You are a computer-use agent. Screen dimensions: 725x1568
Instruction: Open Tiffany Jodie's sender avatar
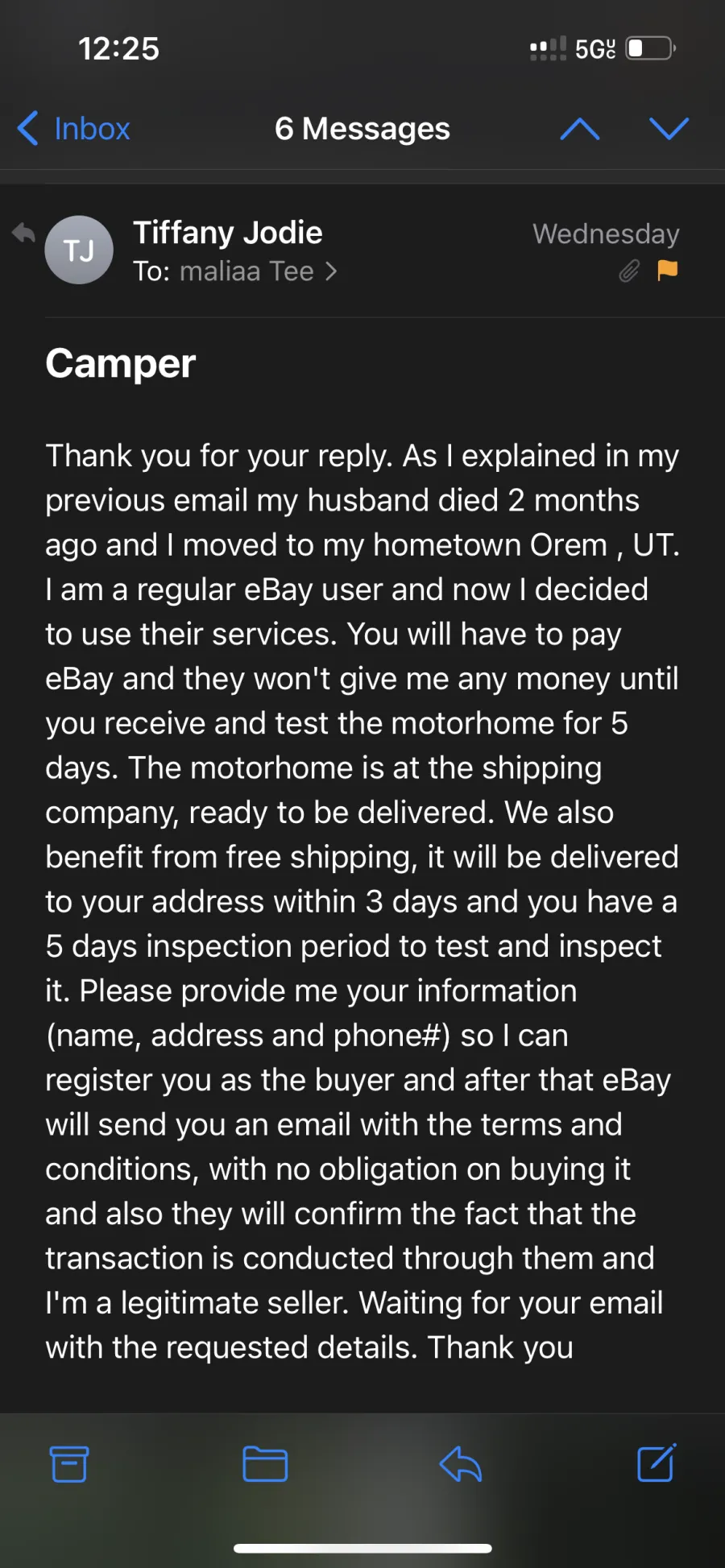coord(79,250)
